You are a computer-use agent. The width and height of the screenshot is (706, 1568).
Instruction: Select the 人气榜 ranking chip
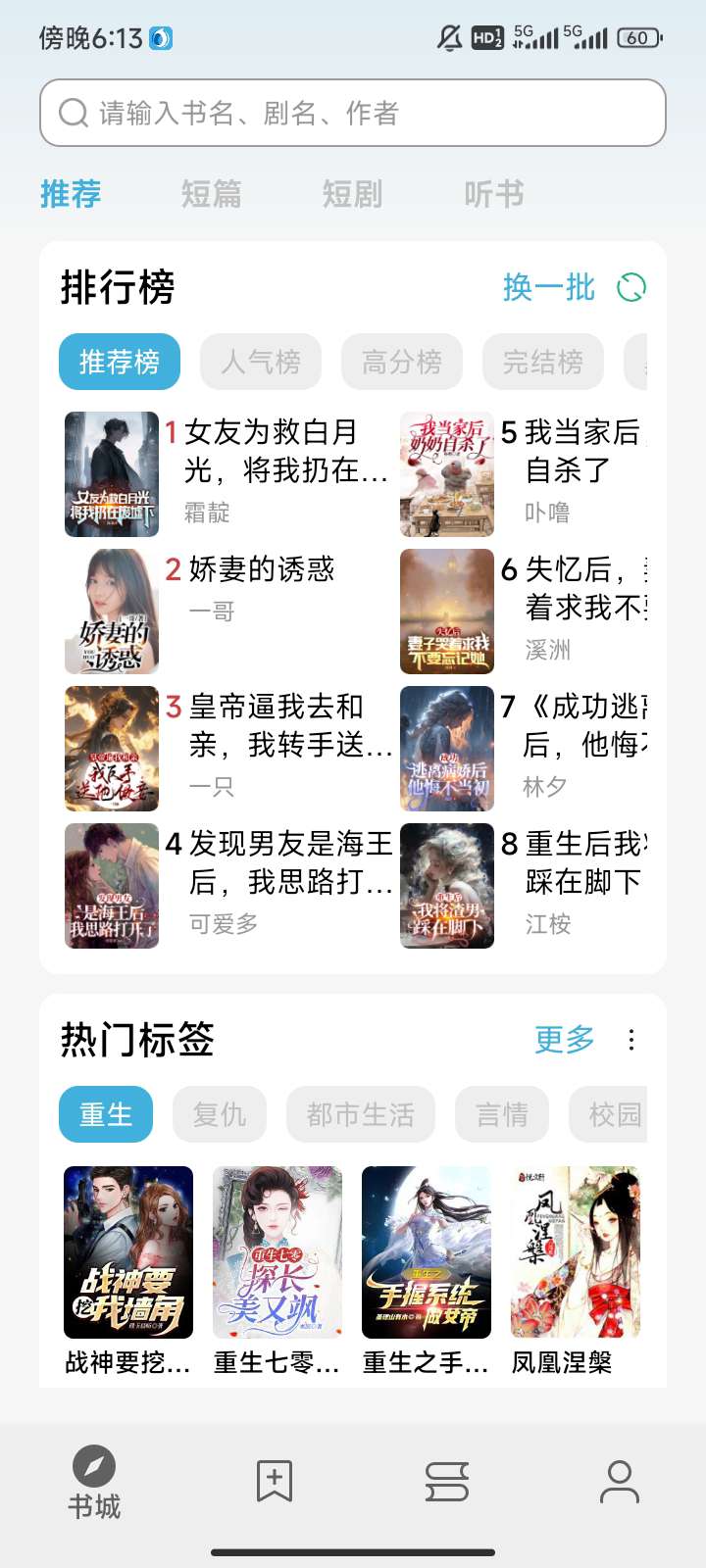[261, 362]
